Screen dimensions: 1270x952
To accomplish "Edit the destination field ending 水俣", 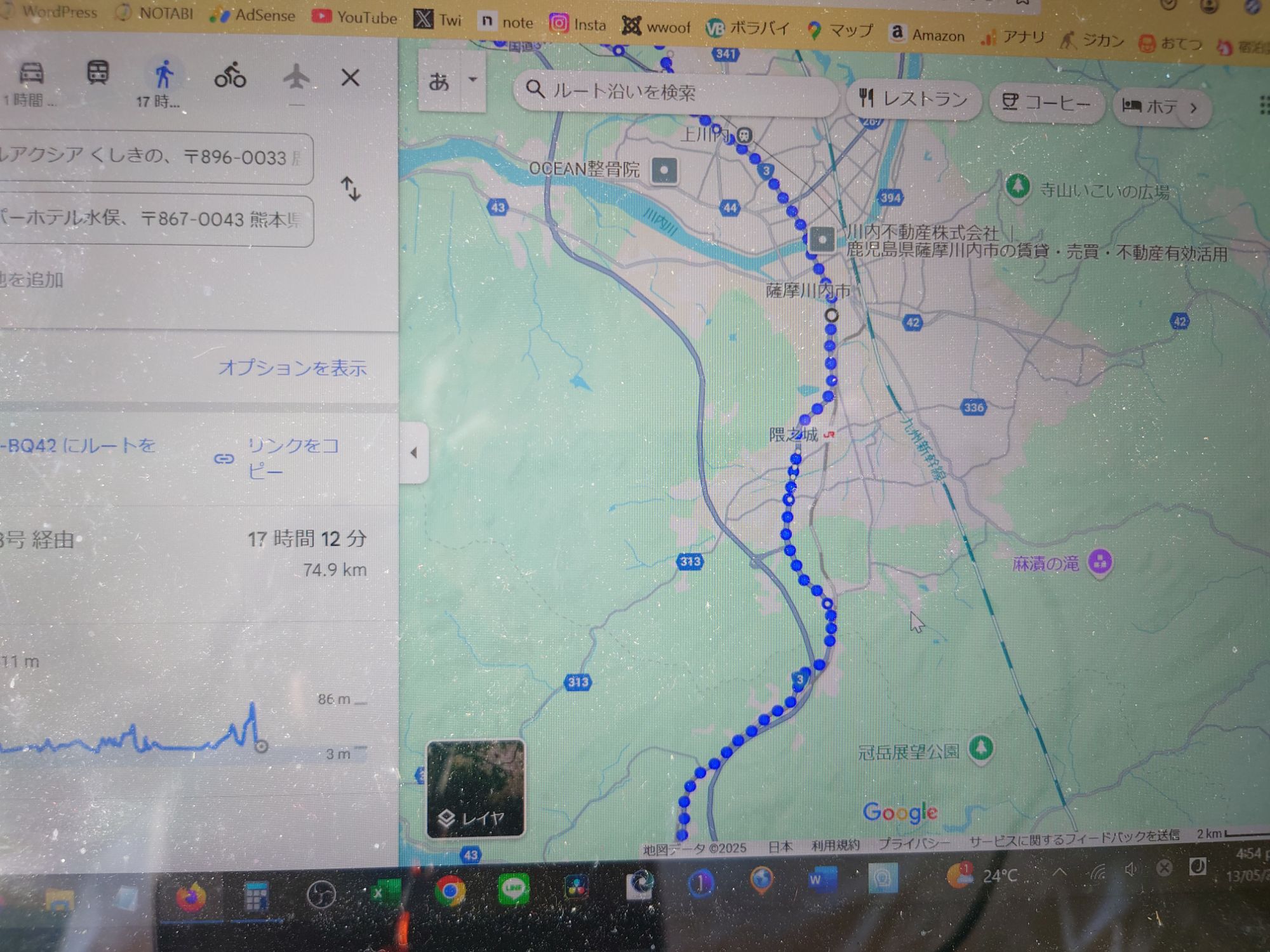I will coord(152,219).
